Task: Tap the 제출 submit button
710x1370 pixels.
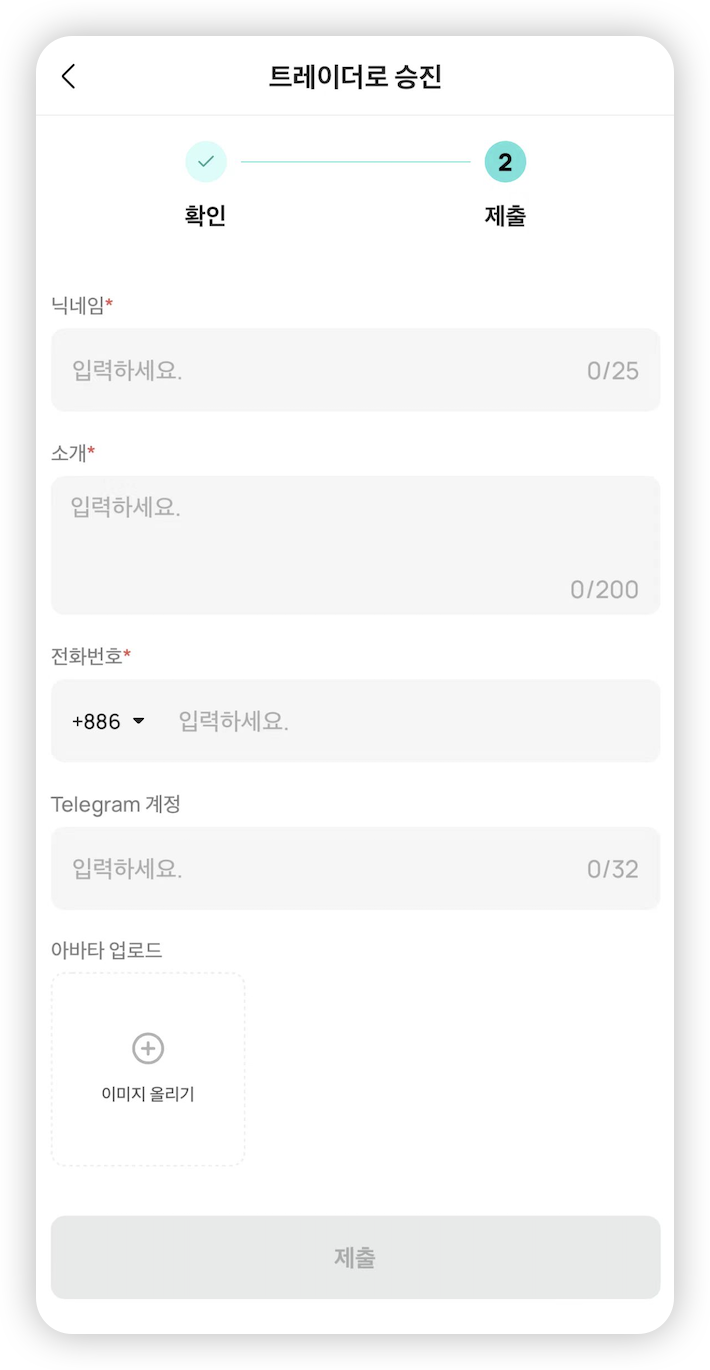Action: [355, 1257]
